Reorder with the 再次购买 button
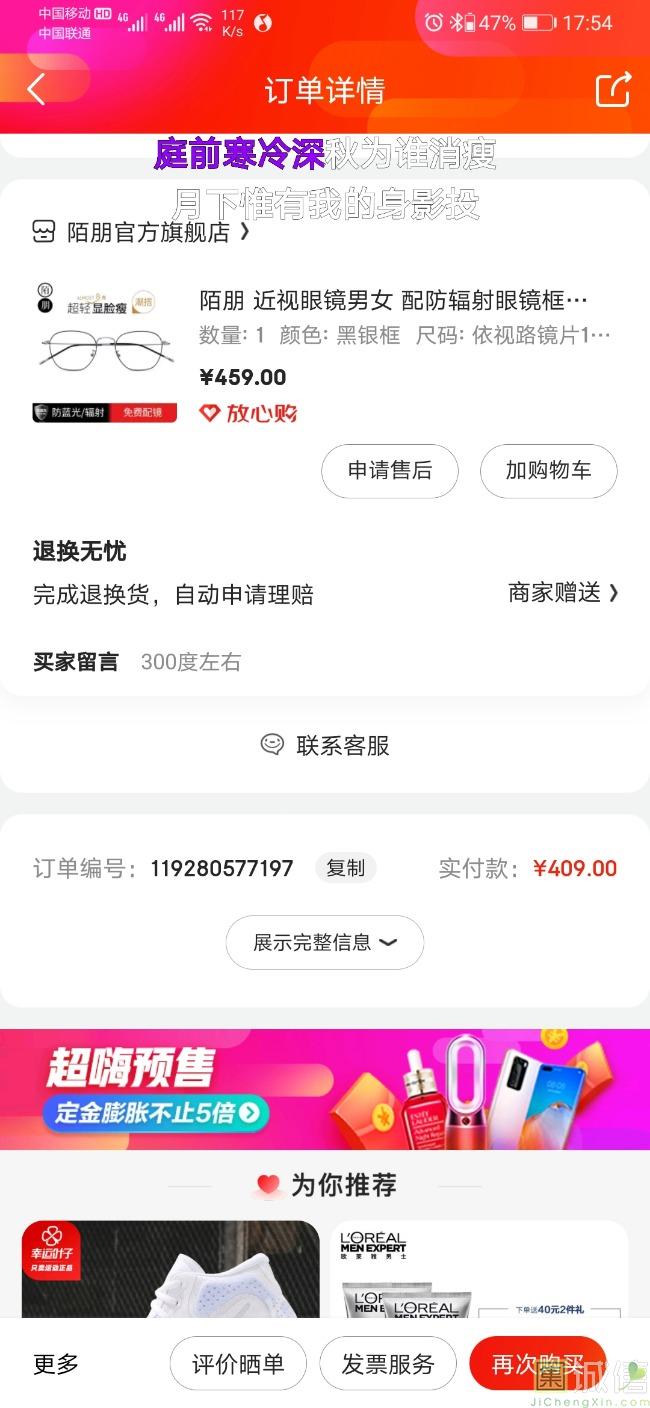Screen dimensions: 650x1408 [x=537, y=1364]
